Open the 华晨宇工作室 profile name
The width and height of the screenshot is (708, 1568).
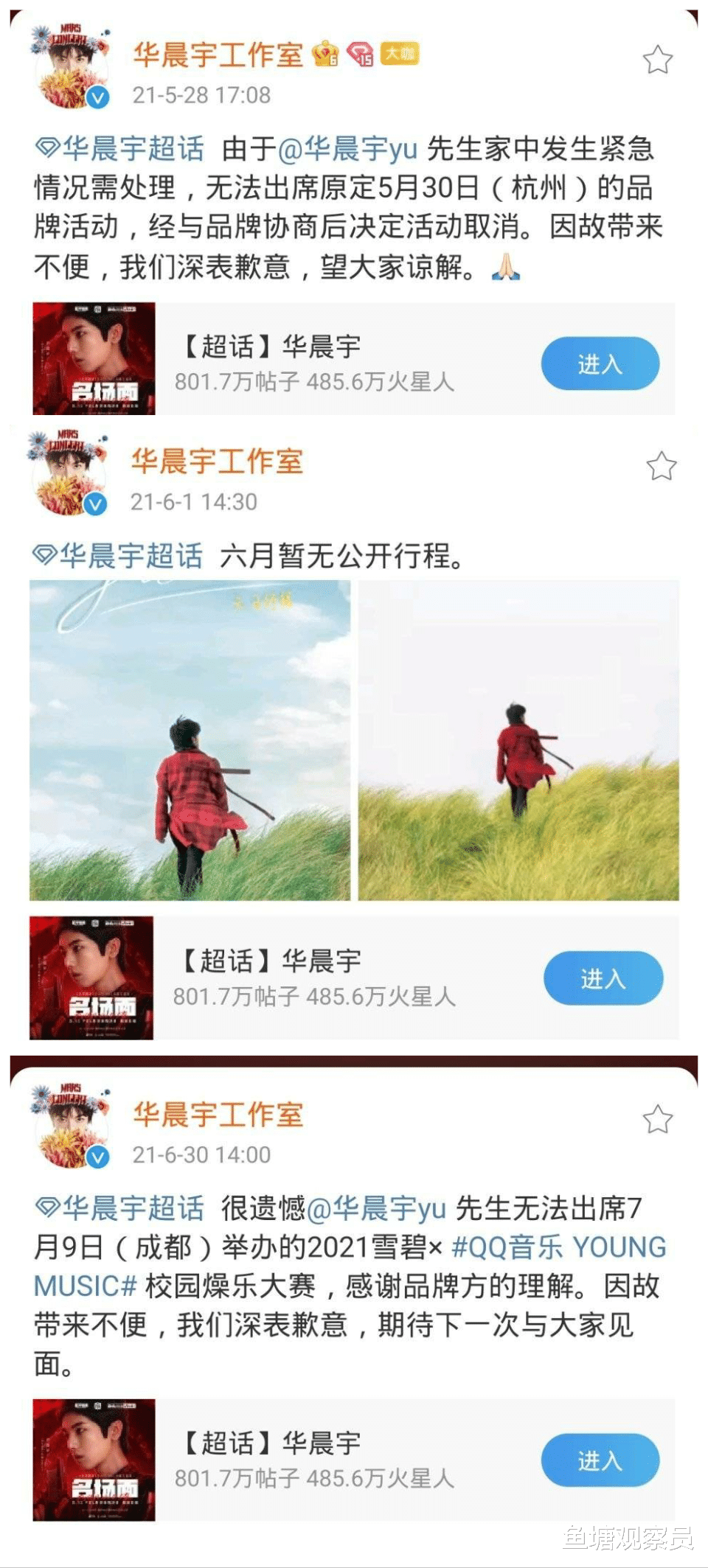point(216,53)
